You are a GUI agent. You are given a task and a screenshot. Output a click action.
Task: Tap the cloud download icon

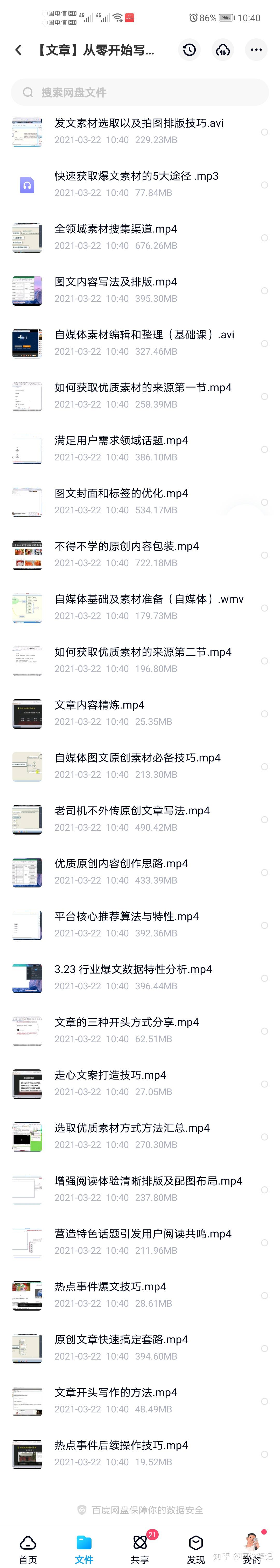point(223,50)
